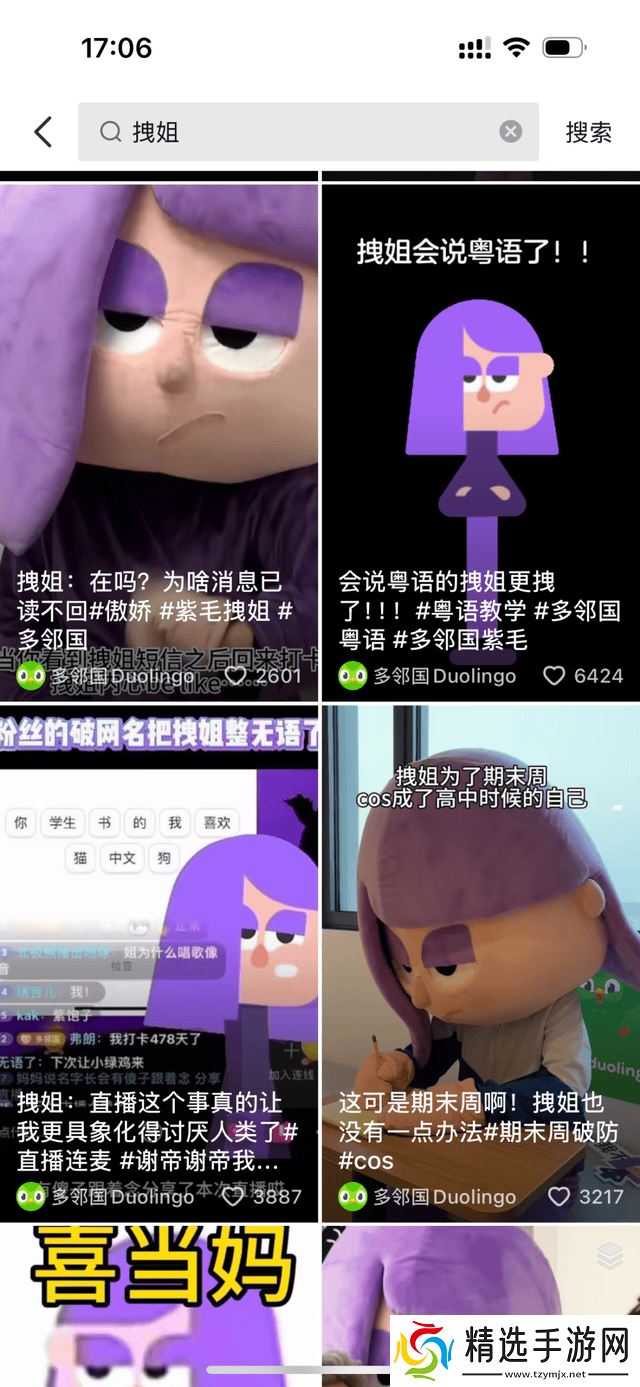Open the video about 为啥消息已读不回
This screenshot has height=1387, width=640.
(159, 400)
